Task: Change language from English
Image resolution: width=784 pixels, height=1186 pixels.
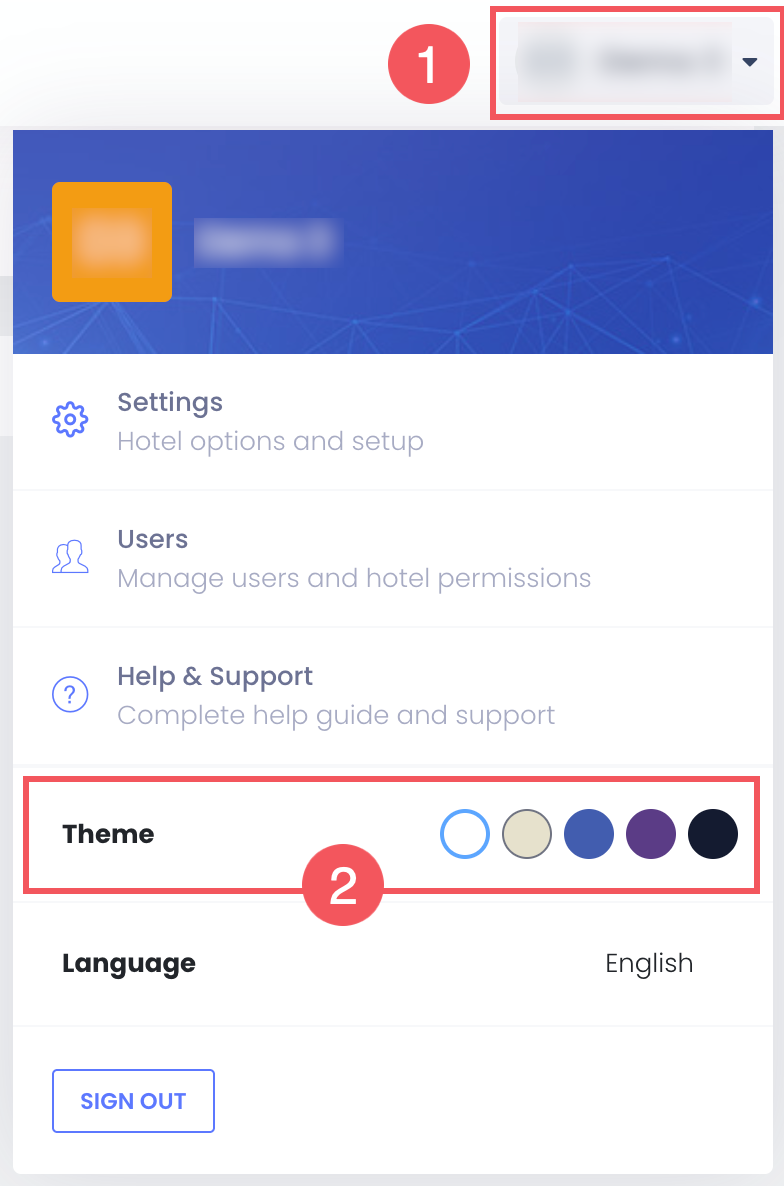Action: (x=648, y=964)
